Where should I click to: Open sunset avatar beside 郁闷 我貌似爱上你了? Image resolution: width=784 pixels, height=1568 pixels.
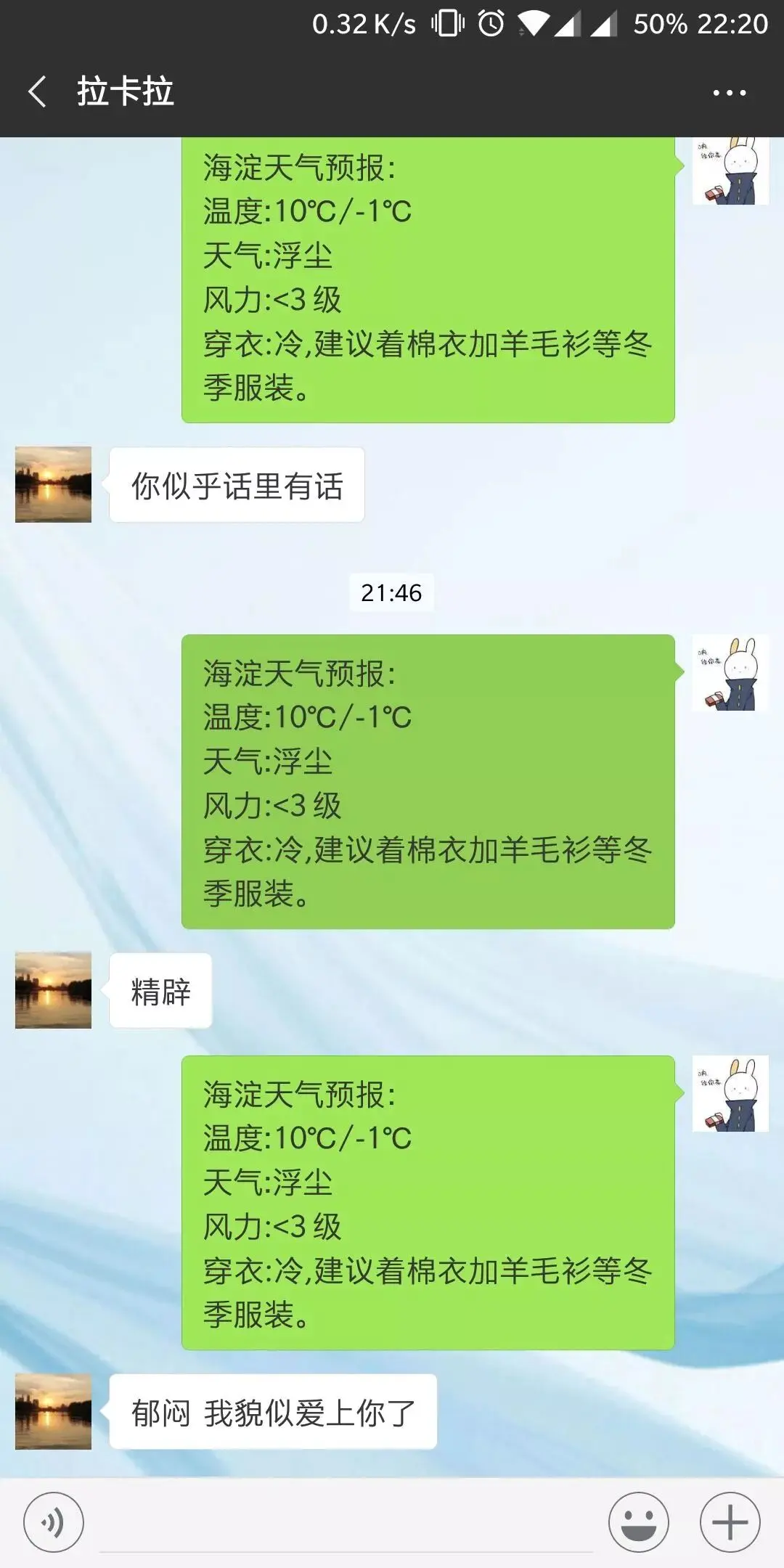tap(54, 1411)
